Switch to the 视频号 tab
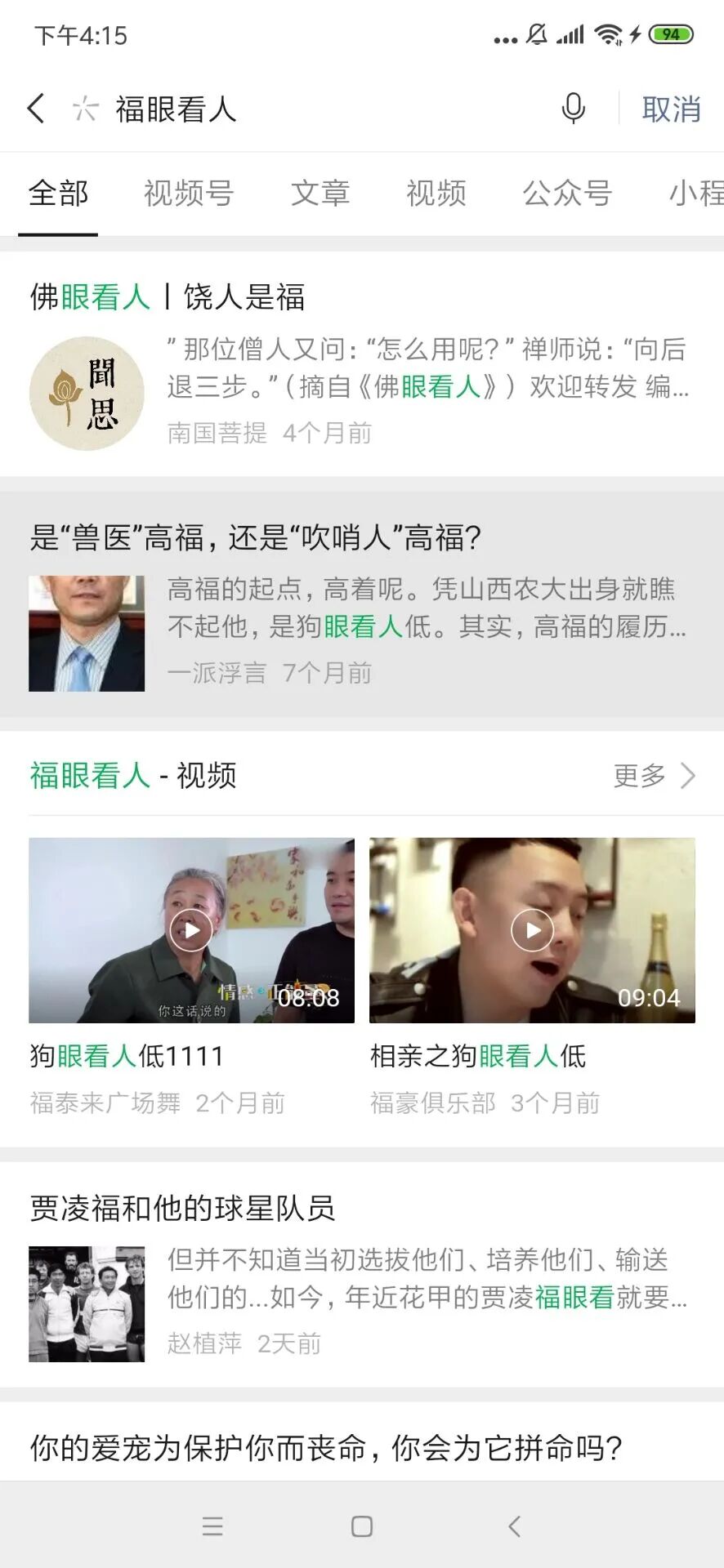Image resolution: width=724 pixels, height=1568 pixels. pyautogui.click(x=189, y=194)
